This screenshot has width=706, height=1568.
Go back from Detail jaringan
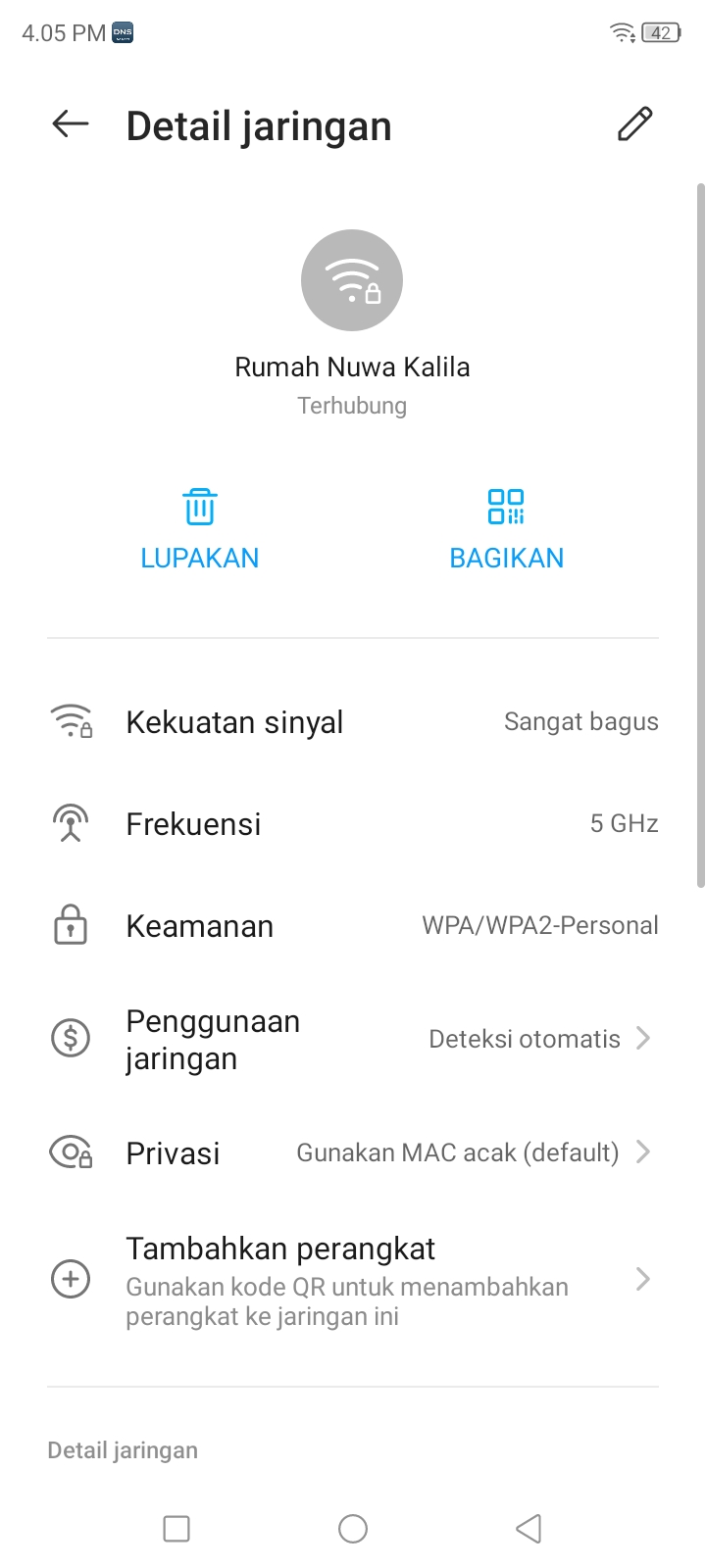[71, 124]
